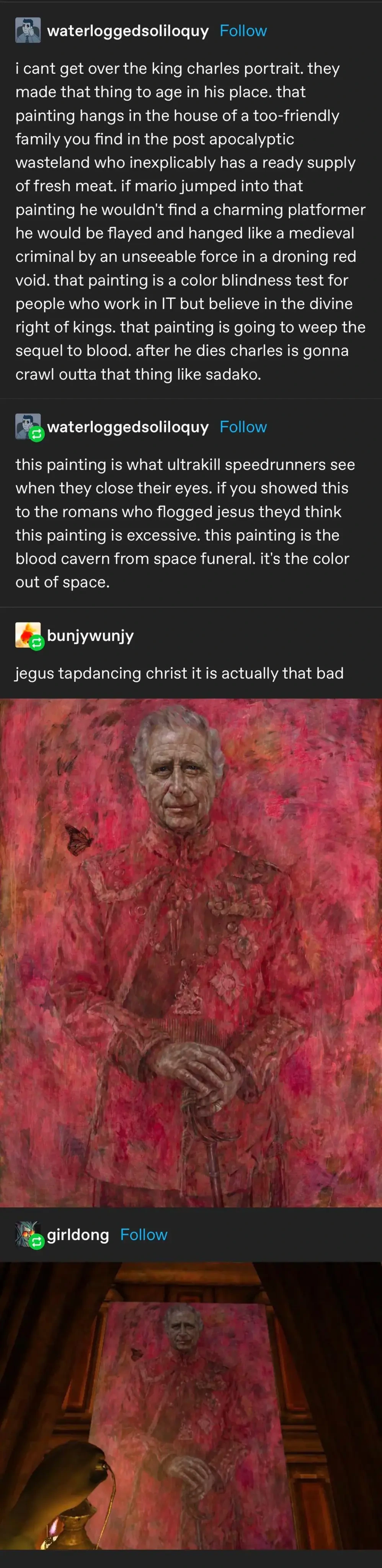Open the full portrait image in bunjywunjy's reblog
This screenshot has height=1568, width=382.
click(x=191, y=952)
